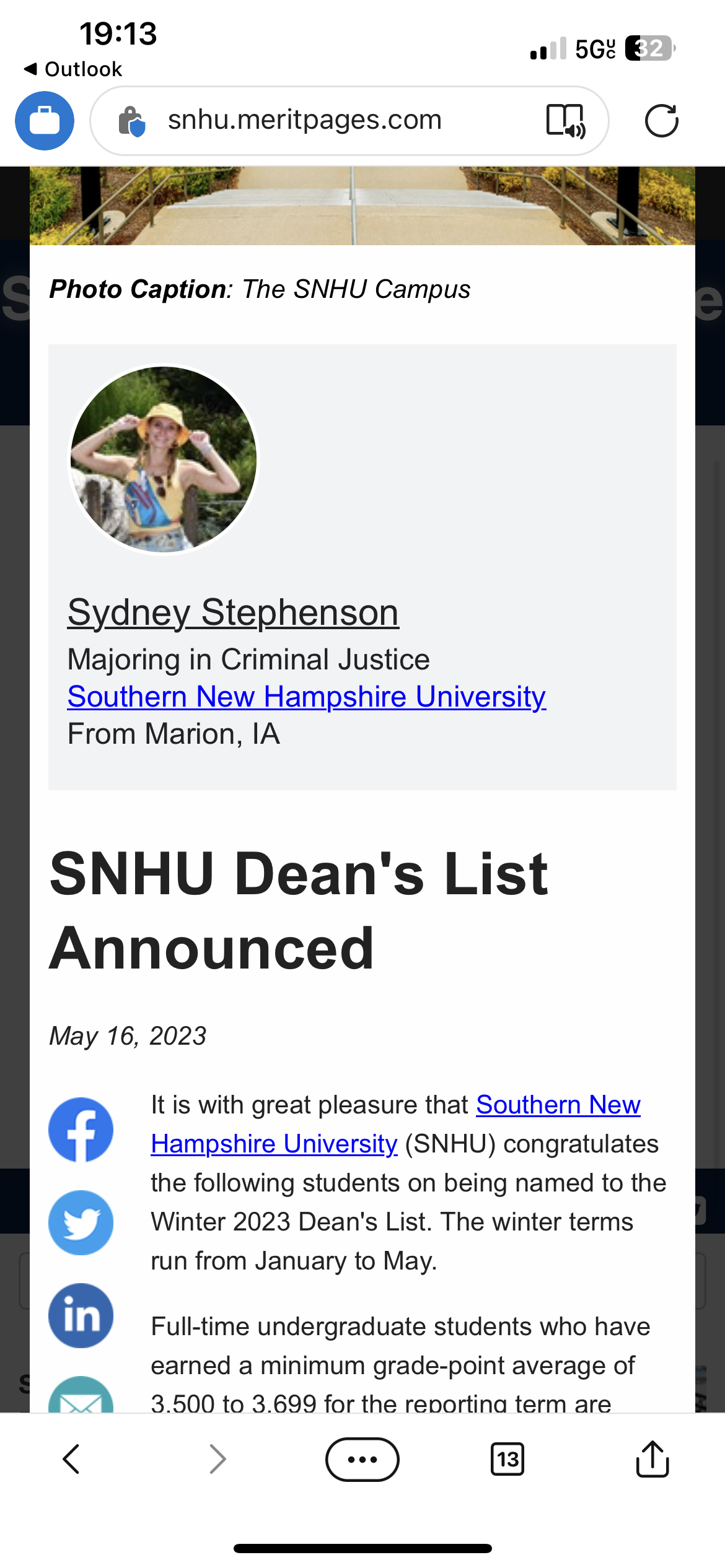Viewport: 725px width, 1568px height.
Task: Open the immersive reader read-aloud icon
Action: (x=565, y=121)
